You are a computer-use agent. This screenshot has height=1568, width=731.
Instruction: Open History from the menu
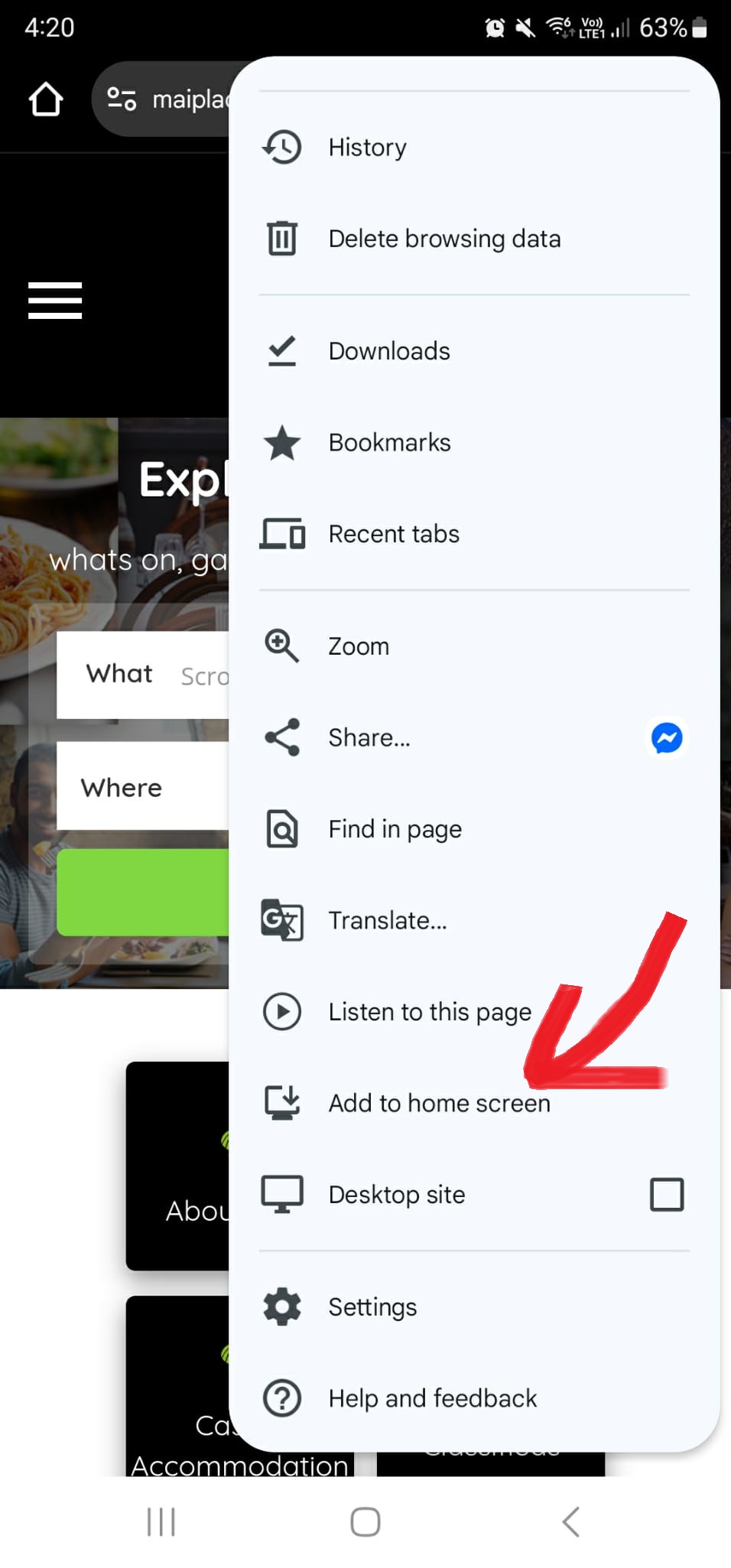[x=367, y=147]
